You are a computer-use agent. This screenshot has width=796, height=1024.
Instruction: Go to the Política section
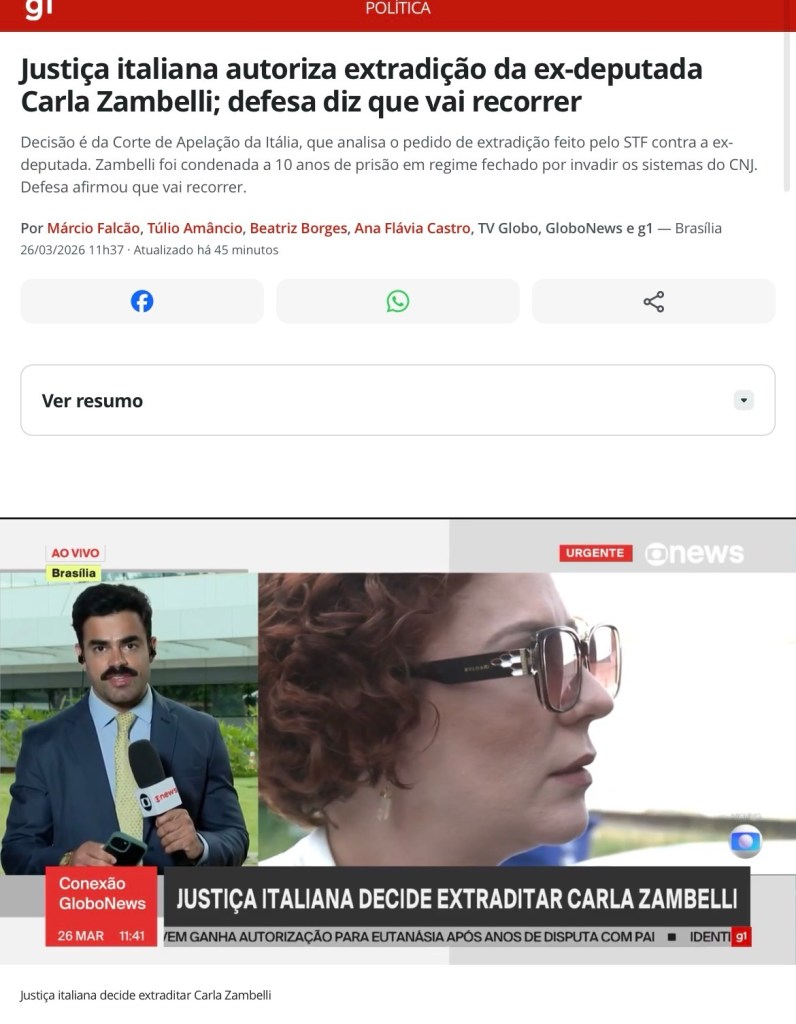pyautogui.click(x=398, y=9)
